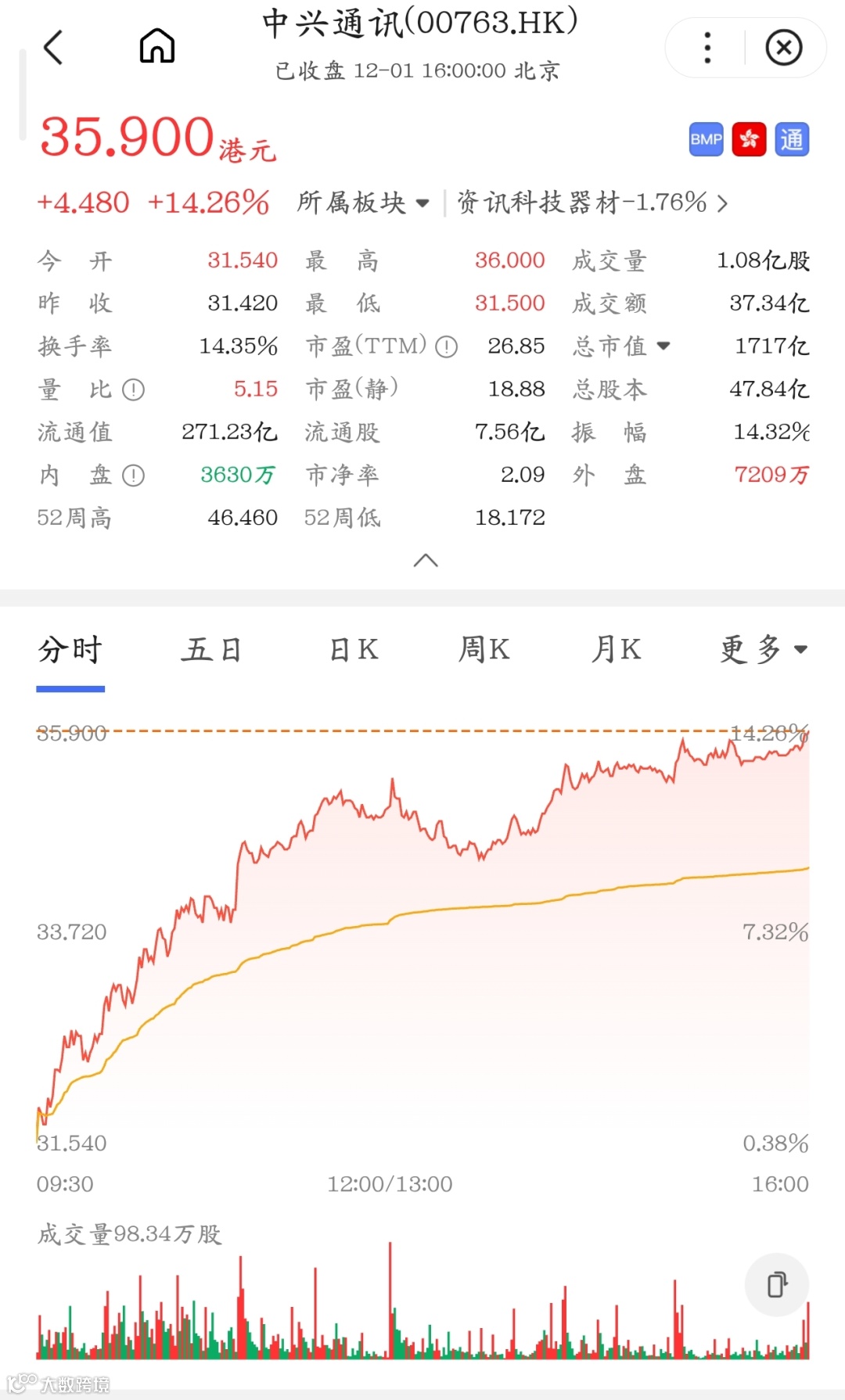Expand the 所属板块 dropdown
The height and width of the screenshot is (1400, 845).
point(364,203)
